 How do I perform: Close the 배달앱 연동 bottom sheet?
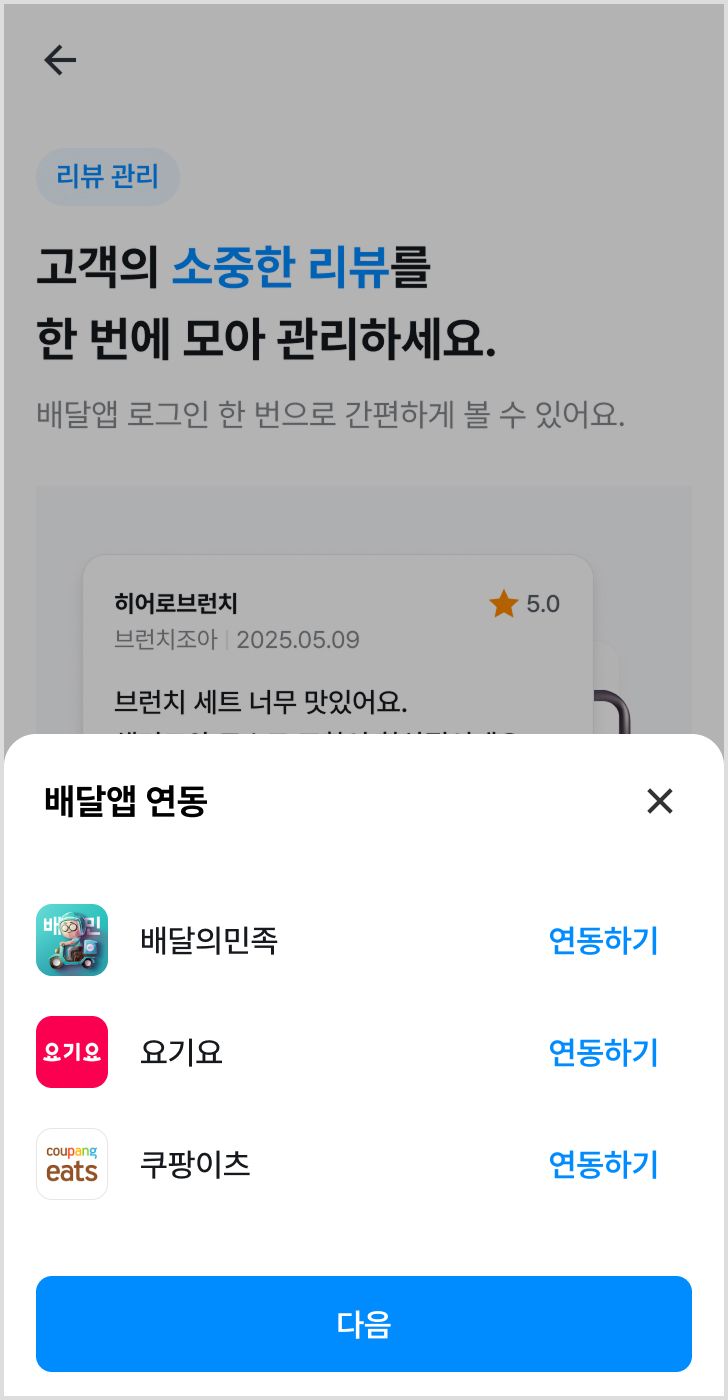660,801
